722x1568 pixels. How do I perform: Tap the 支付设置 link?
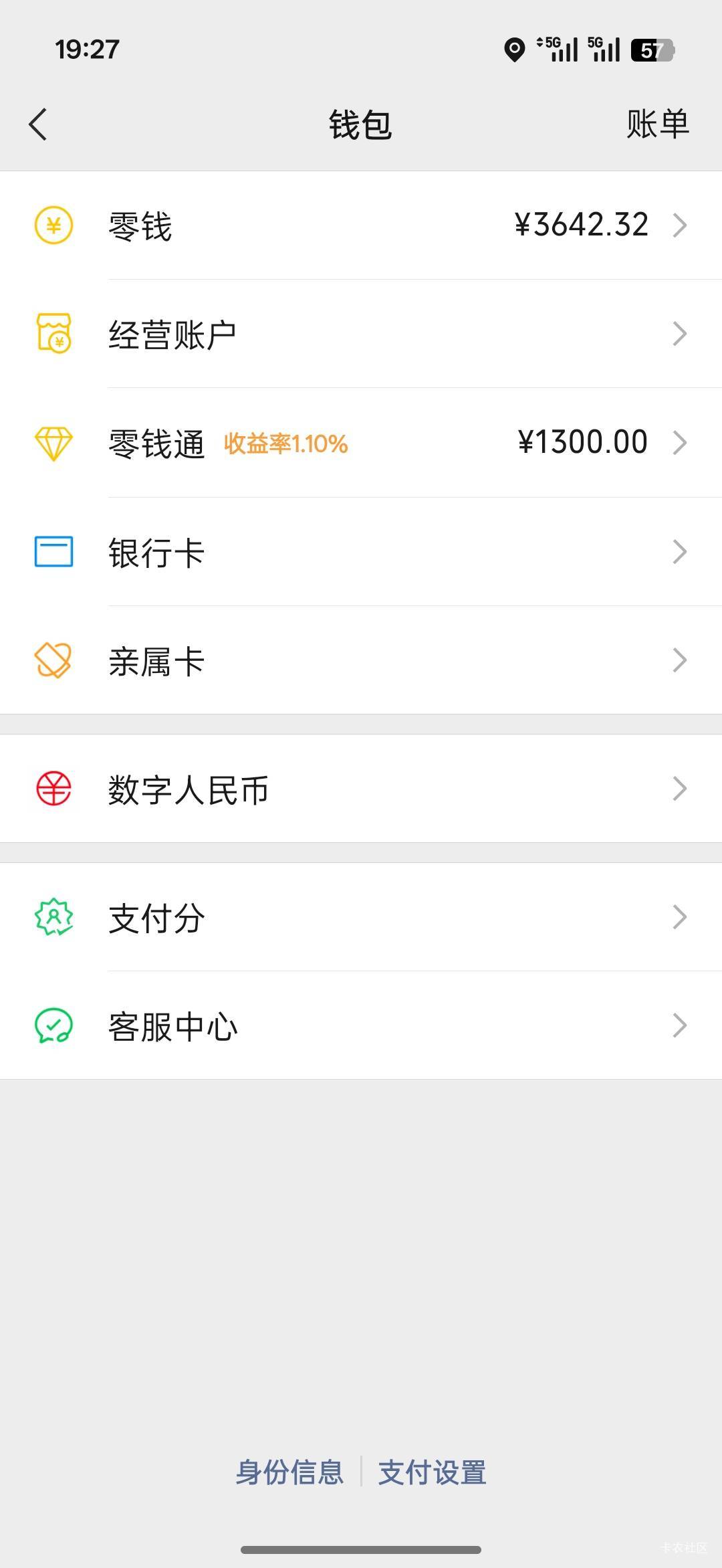[433, 1472]
